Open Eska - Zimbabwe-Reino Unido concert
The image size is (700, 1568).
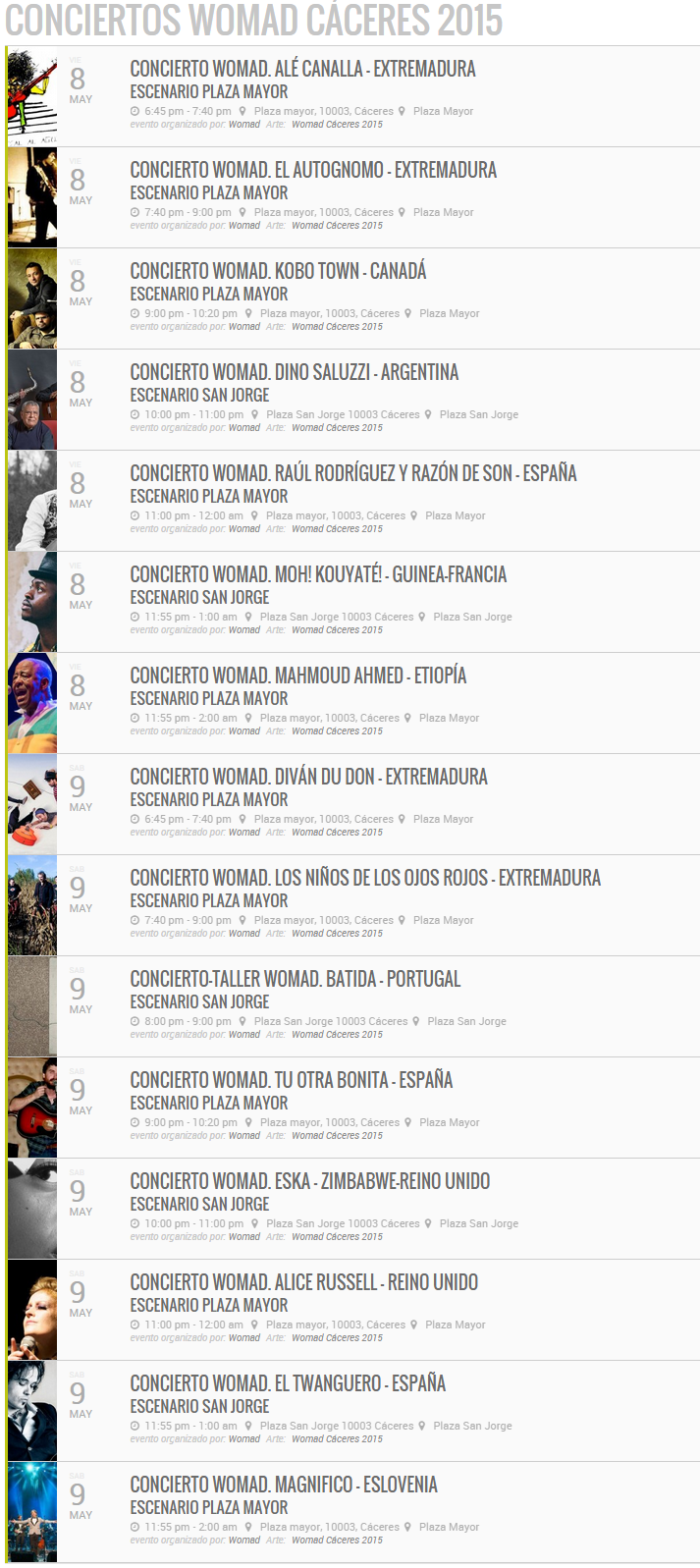pyautogui.click(x=309, y=1181)
